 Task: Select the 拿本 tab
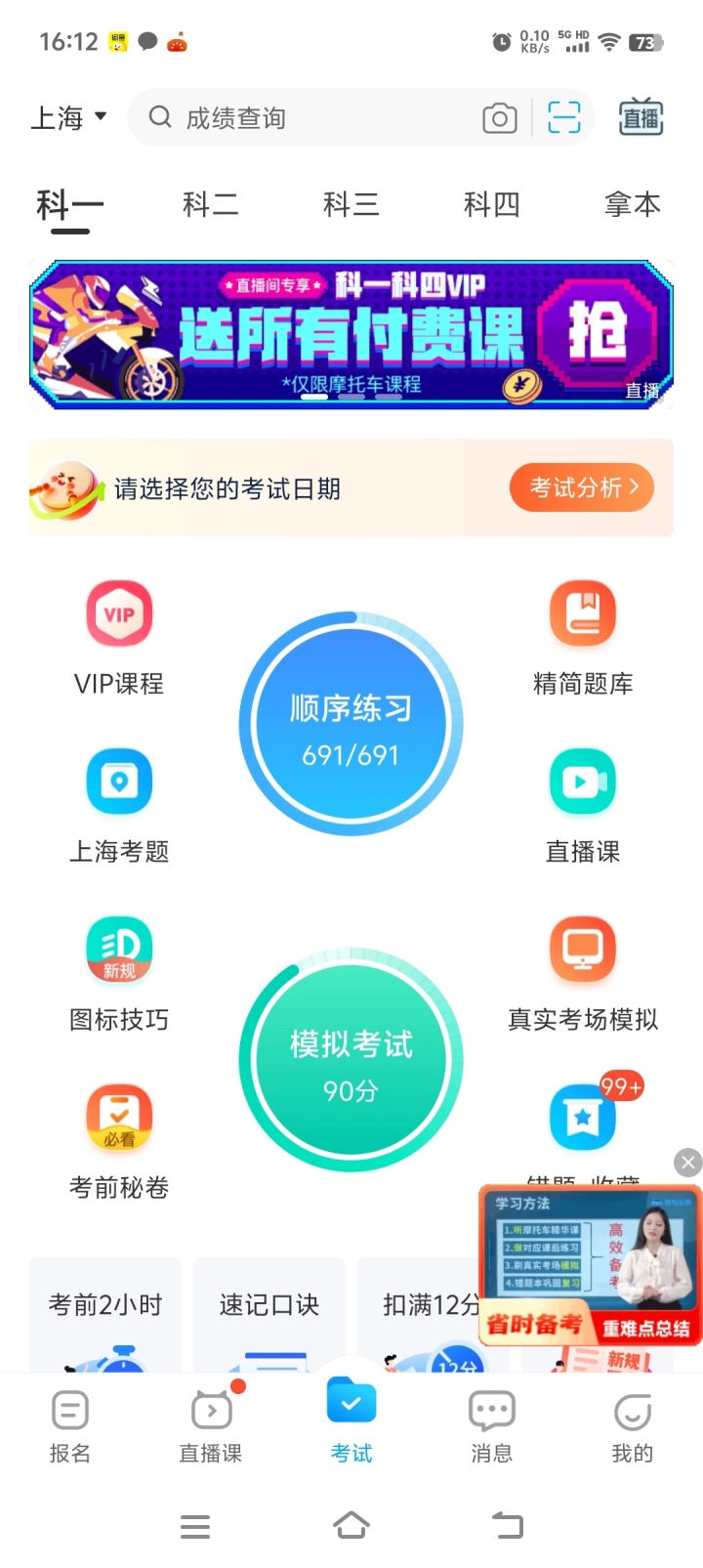tap(632, 204)
